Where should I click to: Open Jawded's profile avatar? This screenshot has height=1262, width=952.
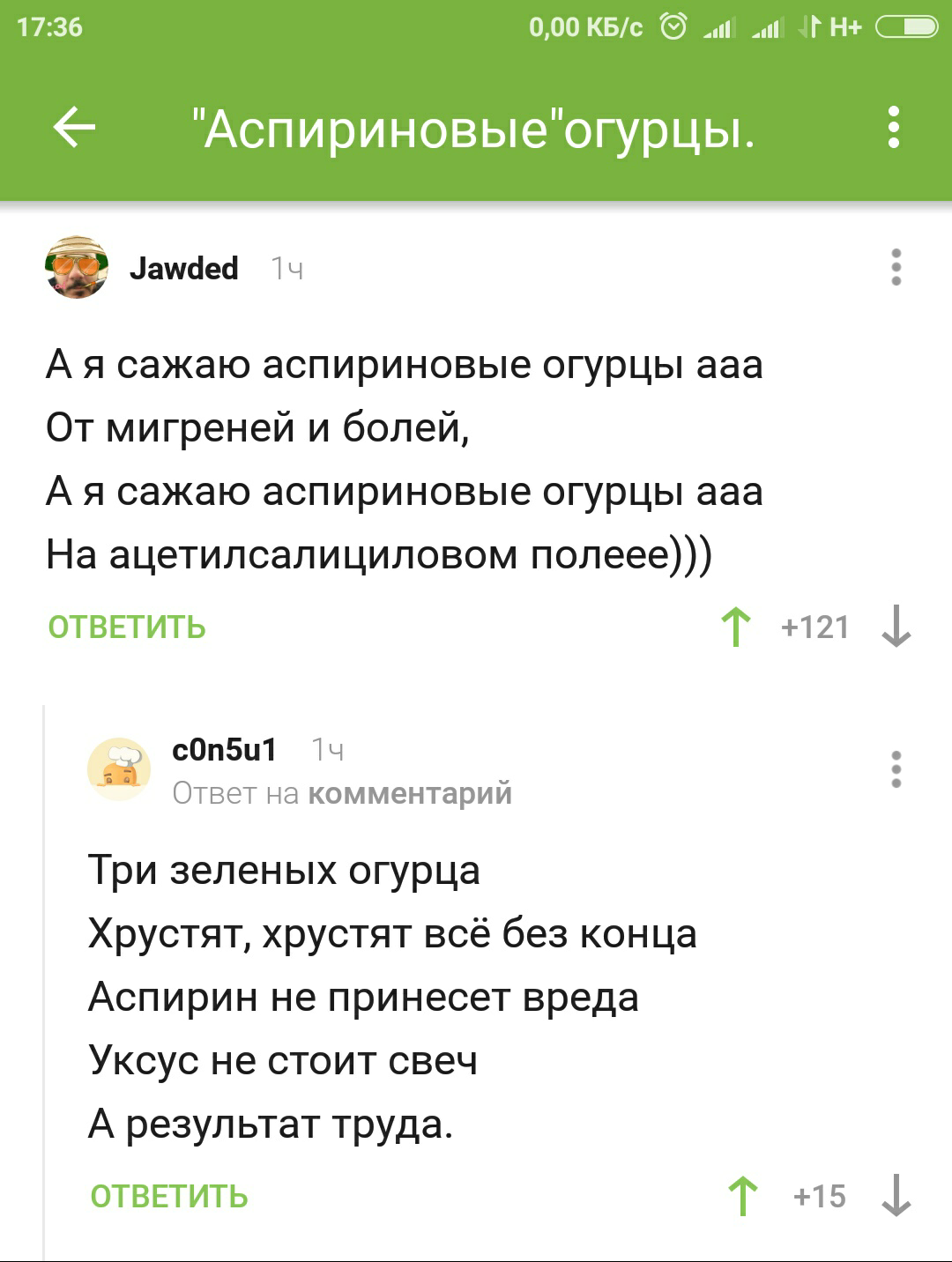77,268
